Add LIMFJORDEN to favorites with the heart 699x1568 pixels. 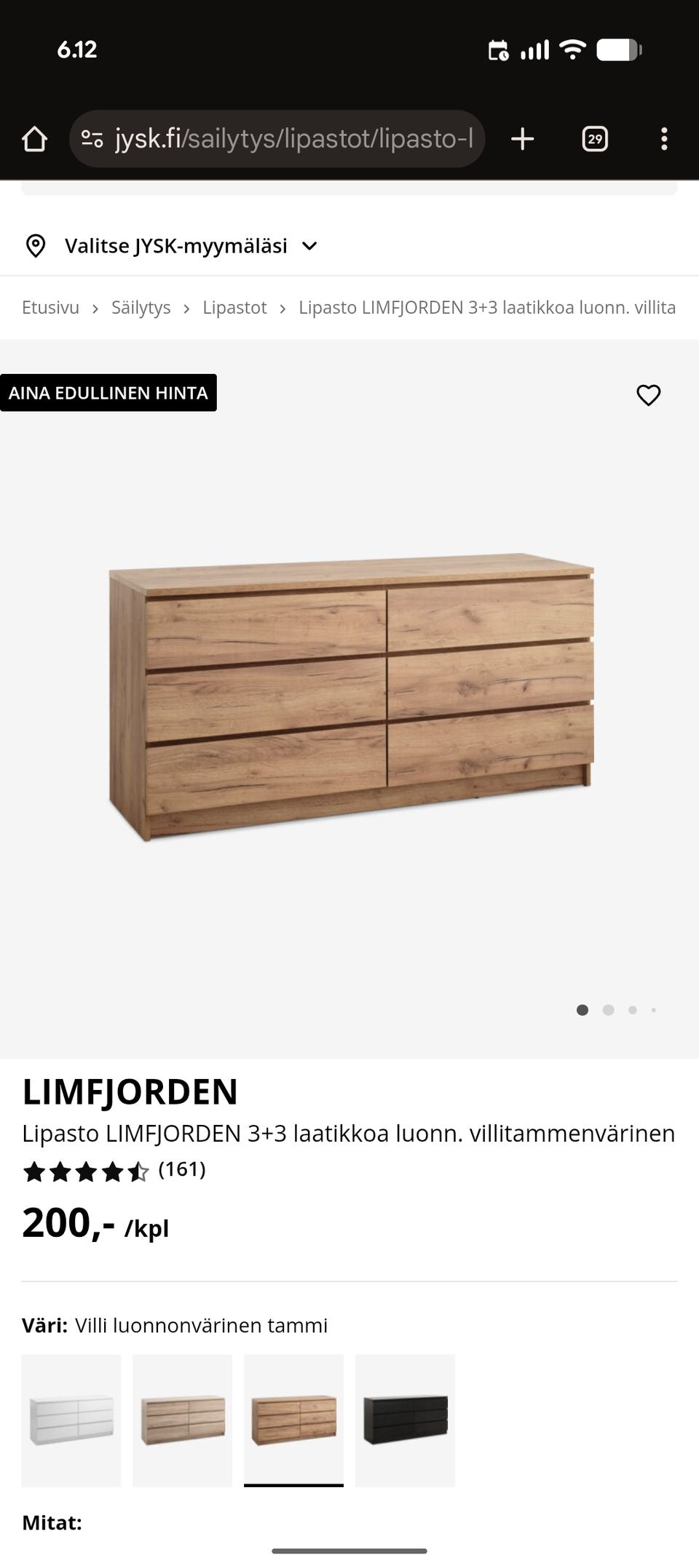coord(648,394)
